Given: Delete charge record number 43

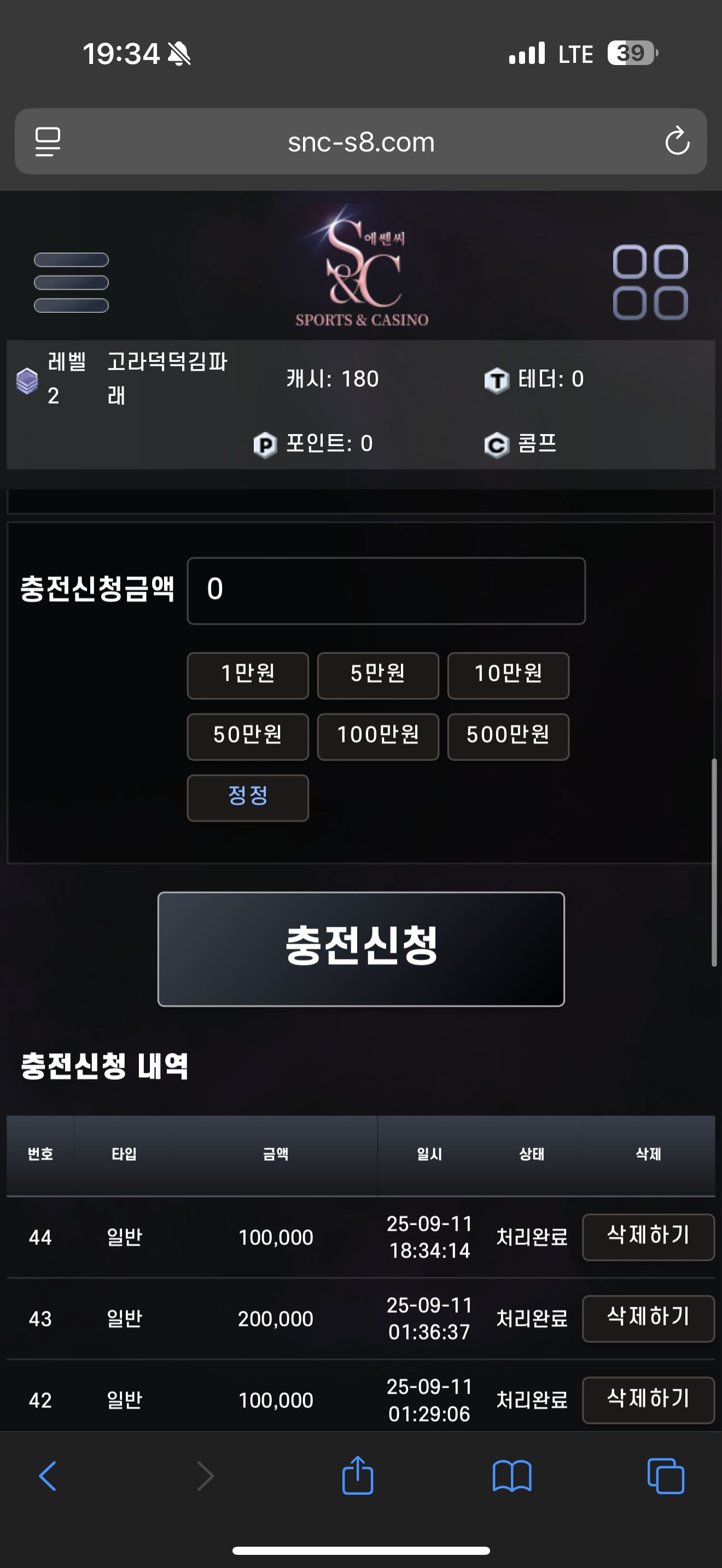Looking at the screenshot, I should 648,1319.
